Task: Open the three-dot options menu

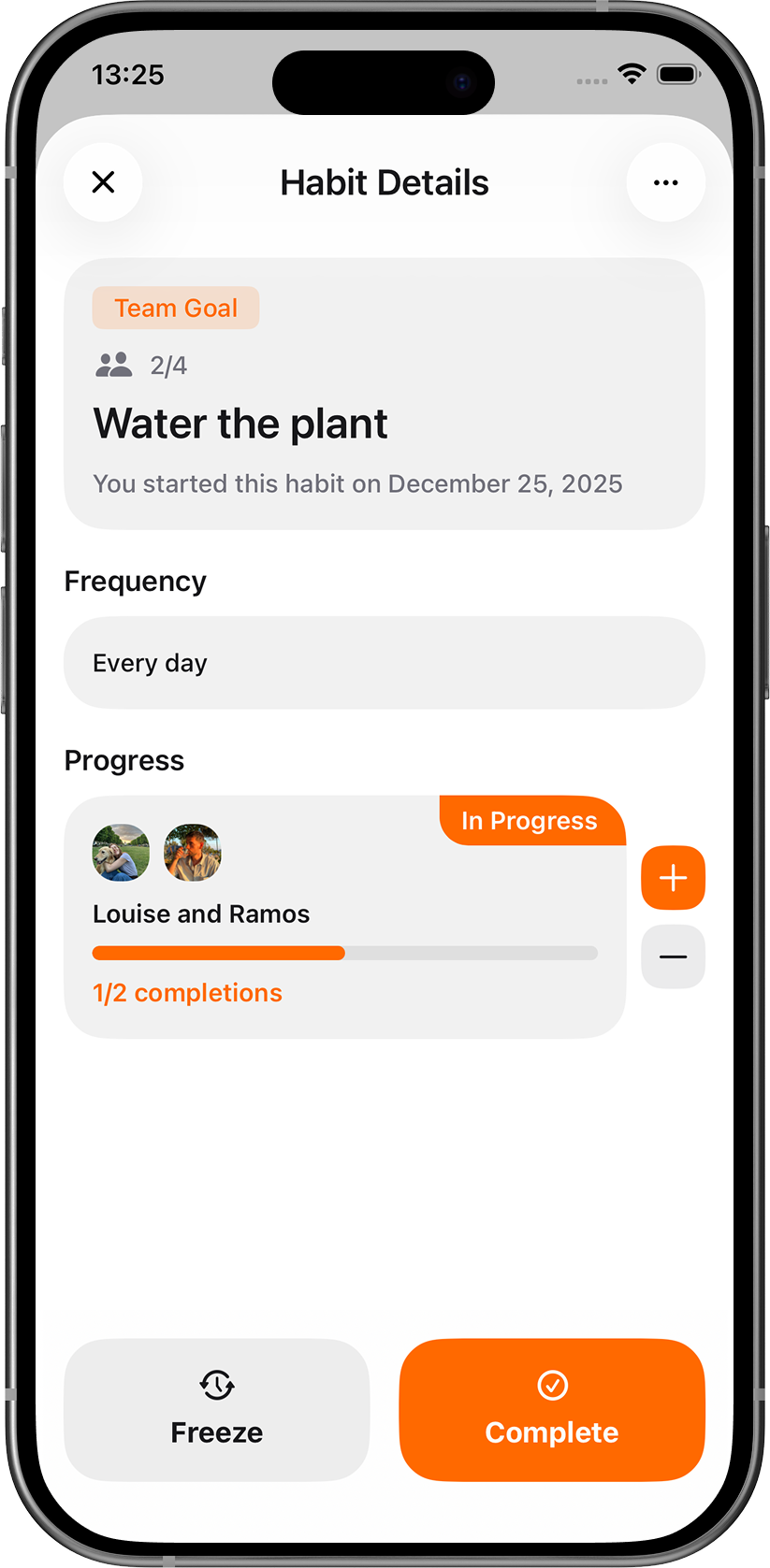Action: click(665, 182)
